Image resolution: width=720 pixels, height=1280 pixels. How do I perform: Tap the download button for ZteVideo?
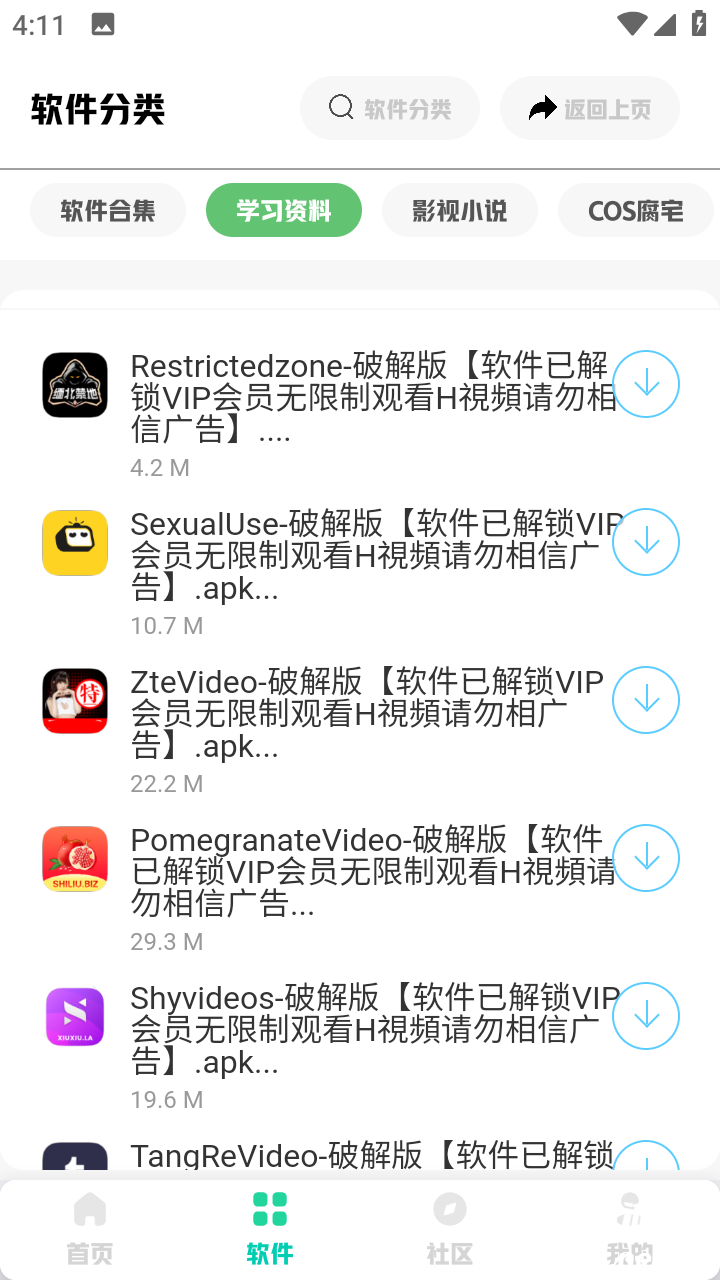(x=646, y=700)
